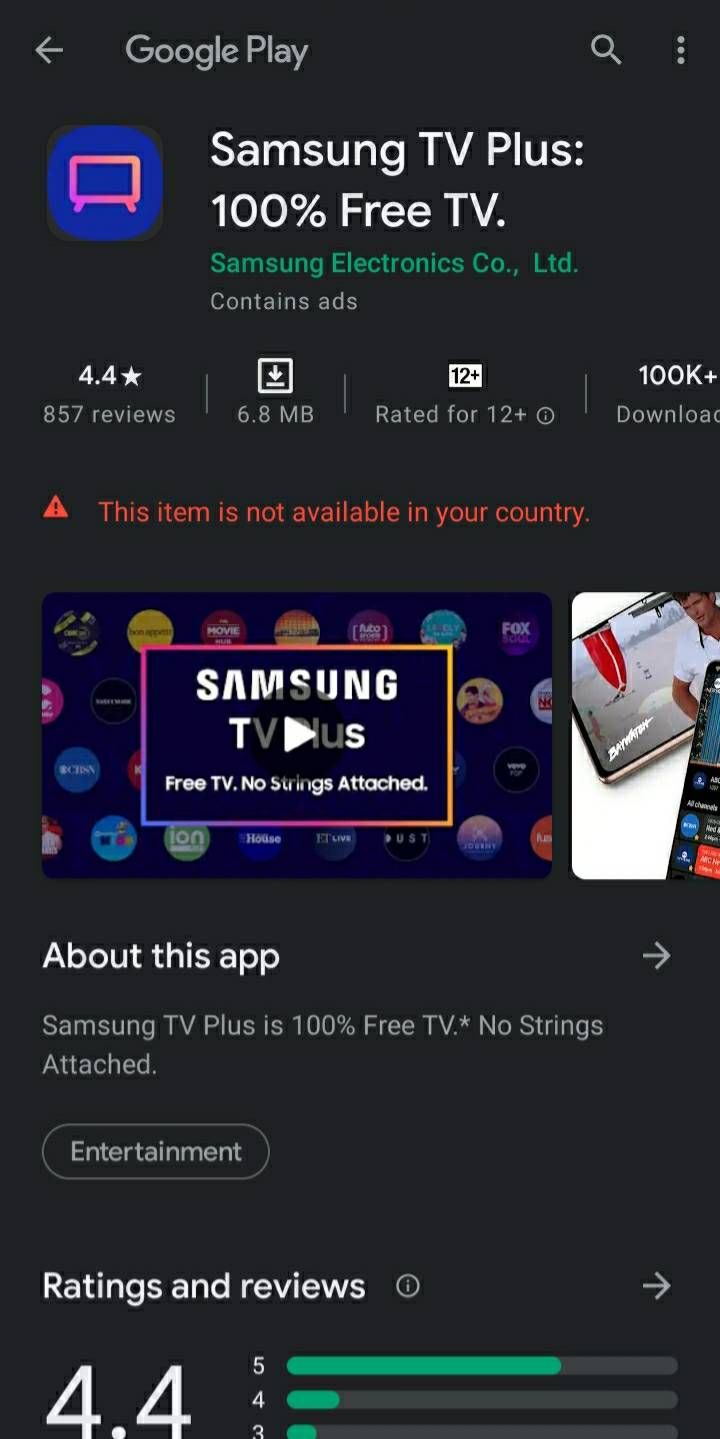Expand the Ratings and reviews section

[x=657, y=1286]
